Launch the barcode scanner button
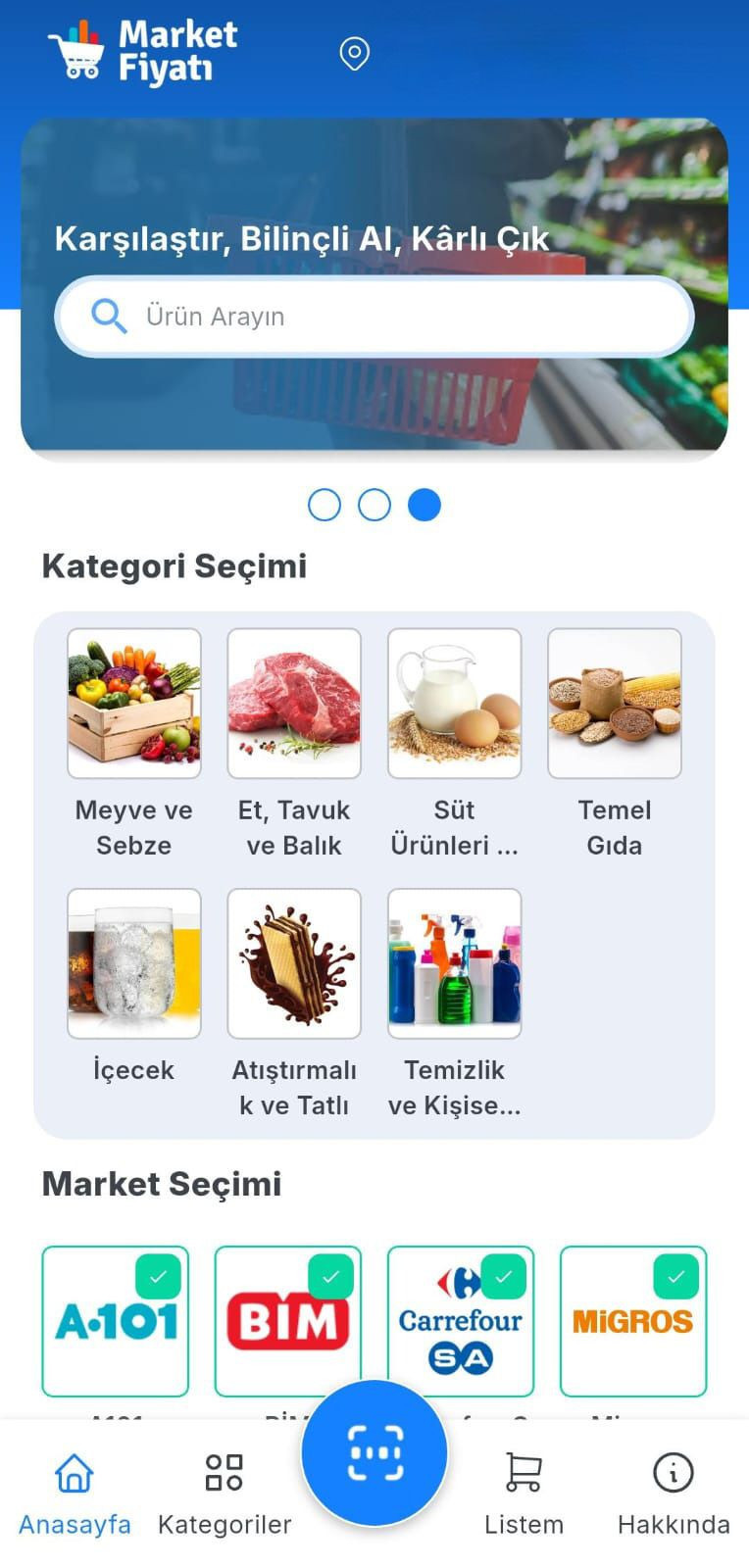Screen dimensions: 749x1568 [374, 1452]
